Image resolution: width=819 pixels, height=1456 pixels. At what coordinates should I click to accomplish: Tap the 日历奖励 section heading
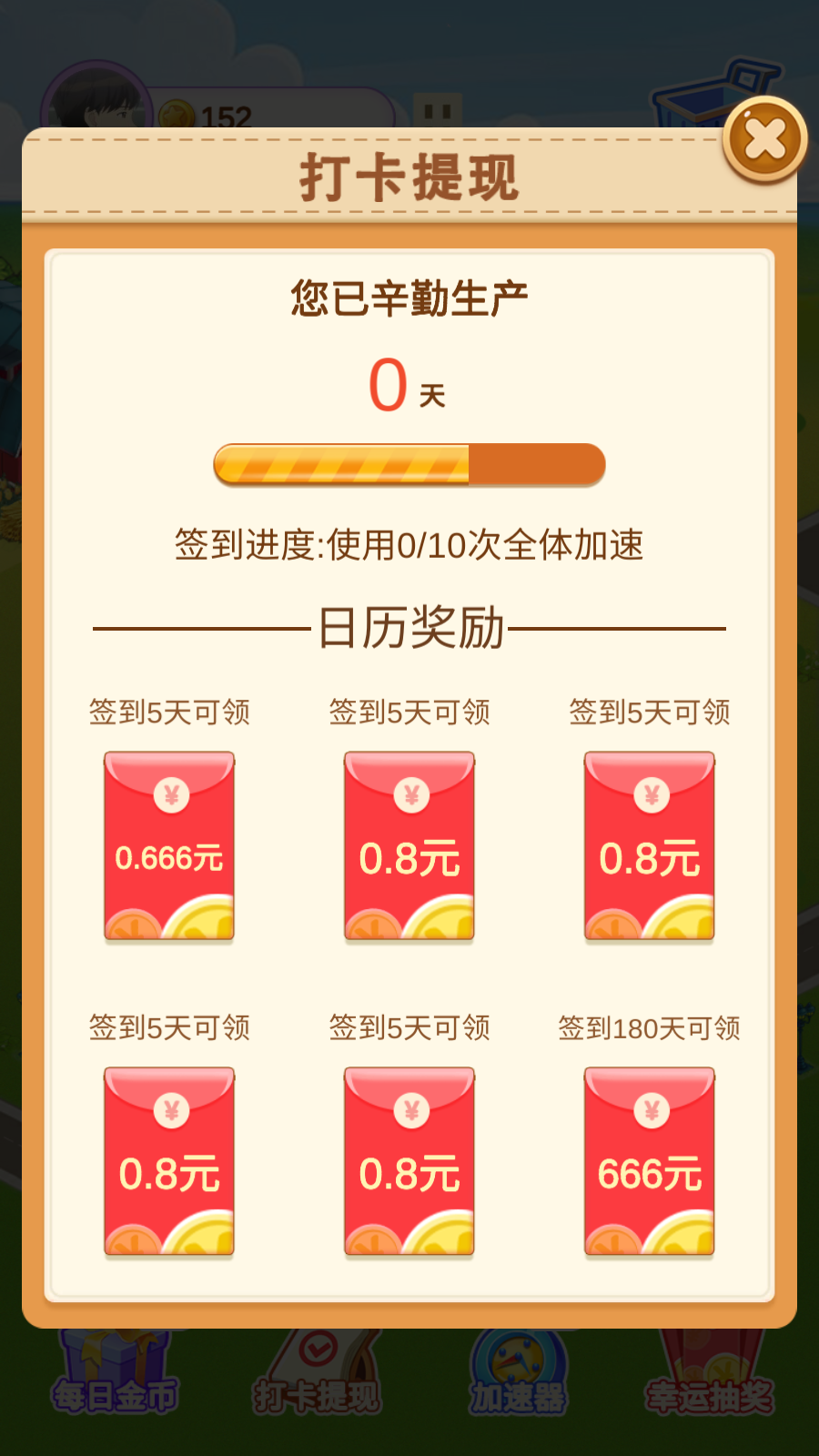(409, 628)
